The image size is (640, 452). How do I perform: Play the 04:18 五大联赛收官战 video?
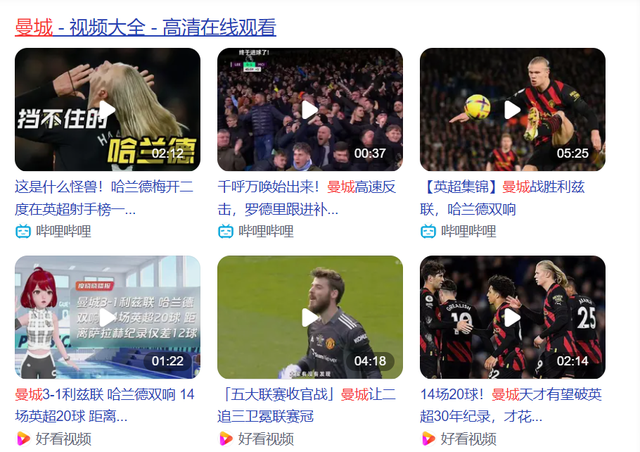point(310,317)
